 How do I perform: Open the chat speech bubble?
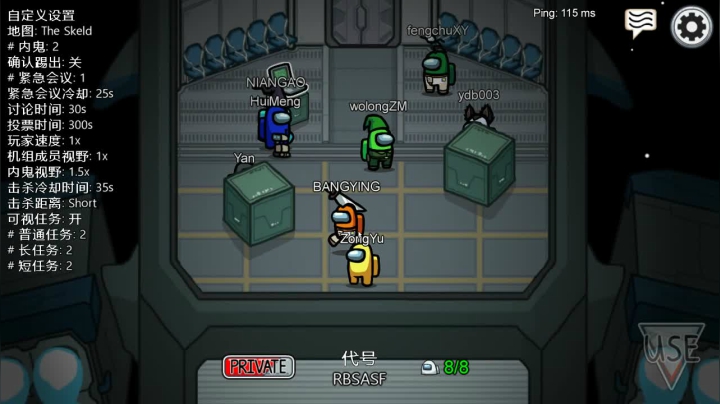[640, 22]
